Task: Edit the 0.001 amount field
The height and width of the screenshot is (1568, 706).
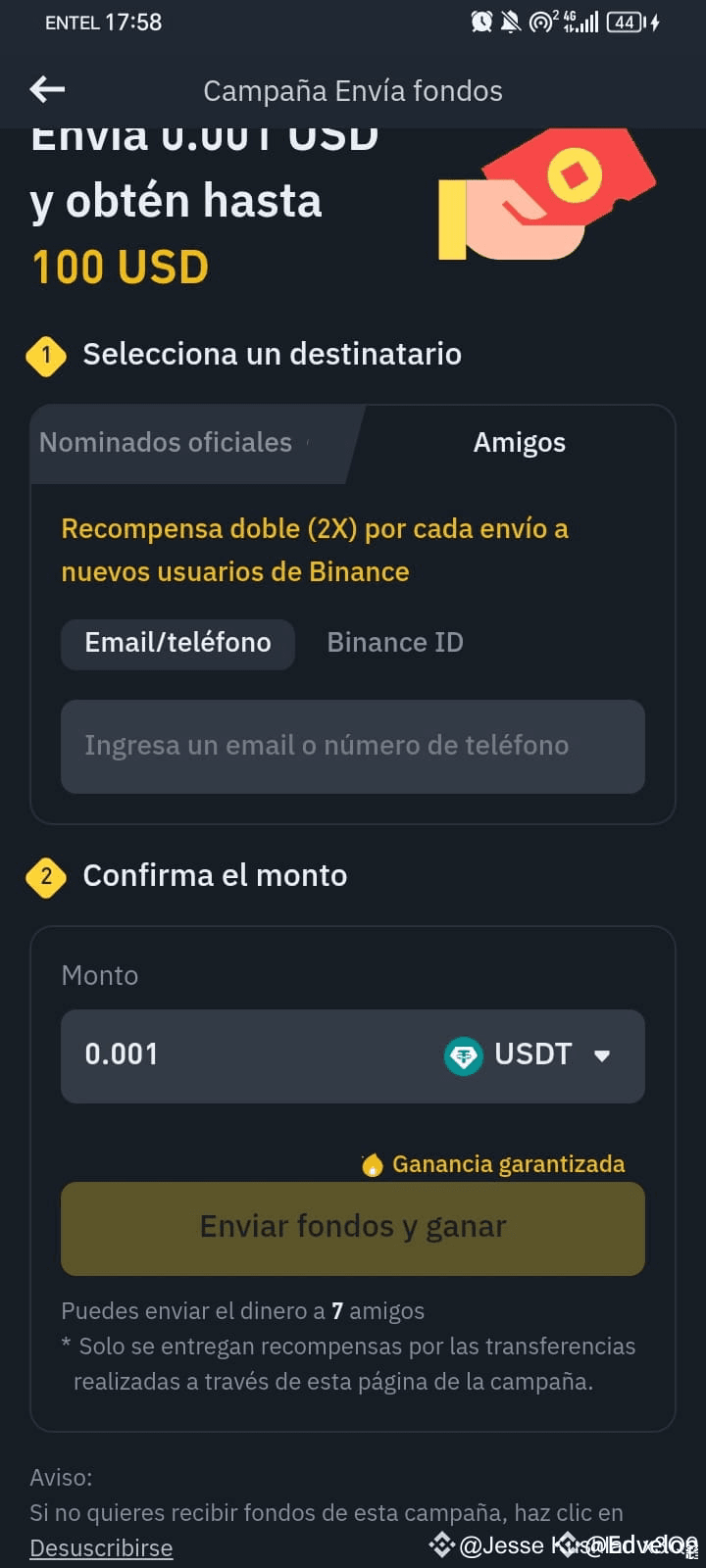Action: pyautogui.click(x=245, y=1055)
